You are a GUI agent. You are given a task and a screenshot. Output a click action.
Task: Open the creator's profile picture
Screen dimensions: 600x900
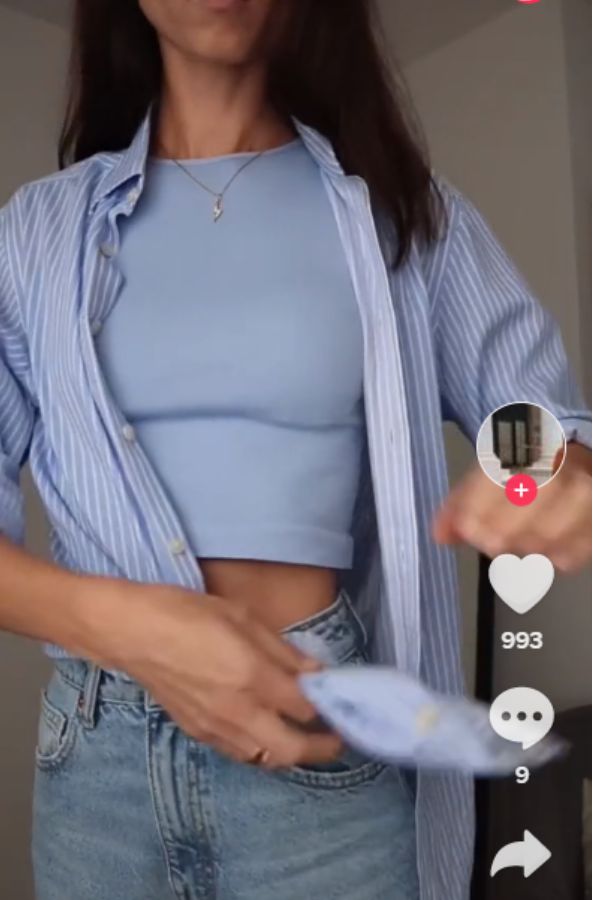point(521,444)
